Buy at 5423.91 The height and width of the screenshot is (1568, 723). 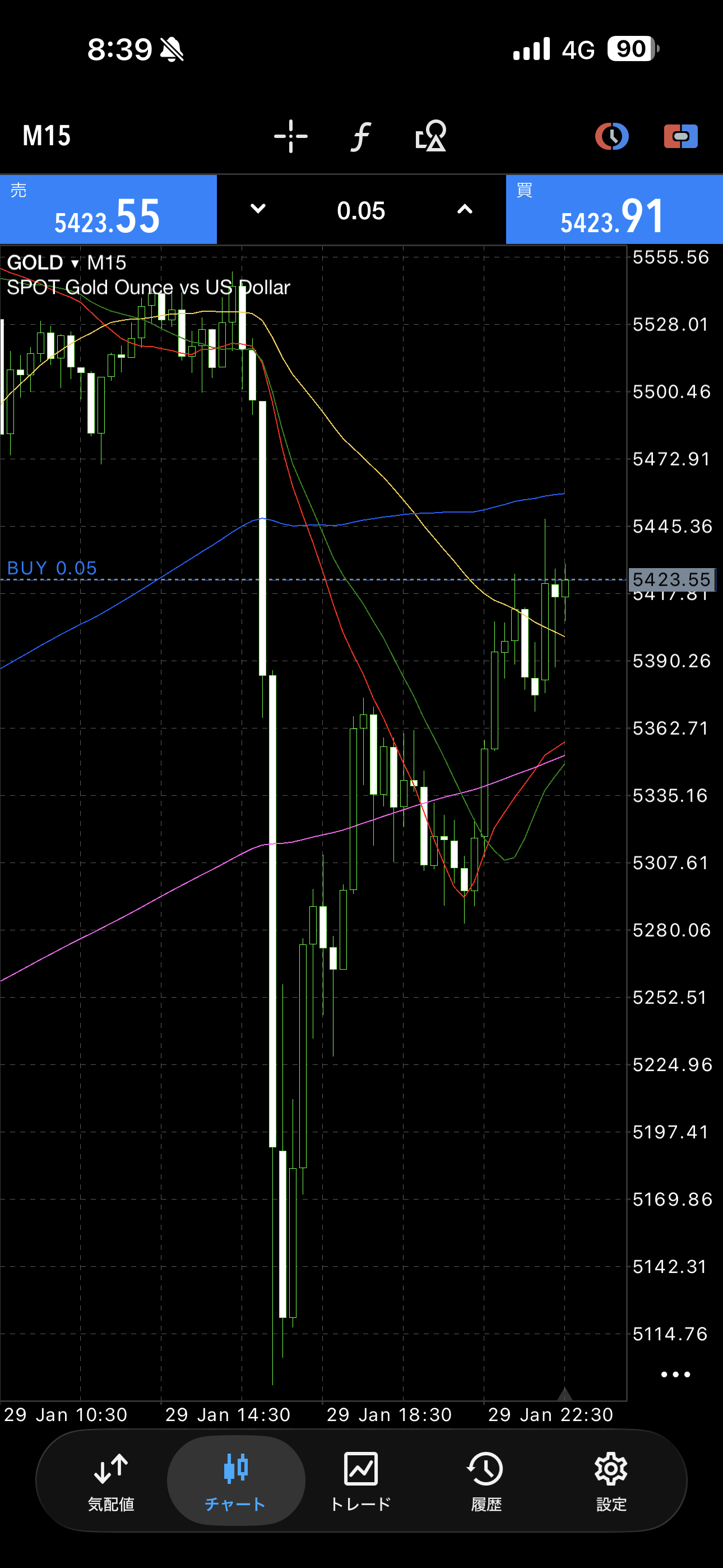[x=614, y=210]
